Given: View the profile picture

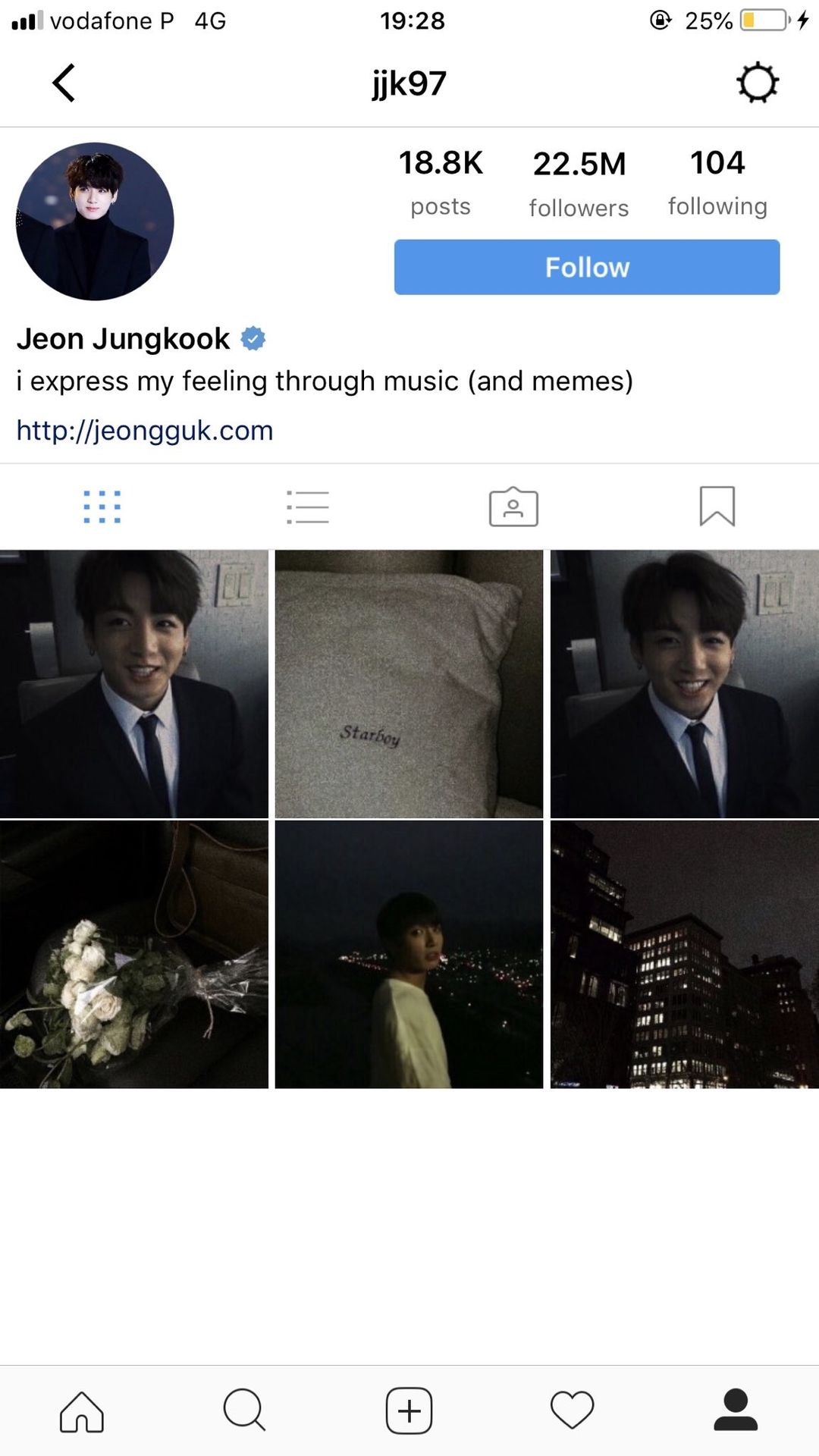Looking at the screenshot, I should tap(95, 221).
